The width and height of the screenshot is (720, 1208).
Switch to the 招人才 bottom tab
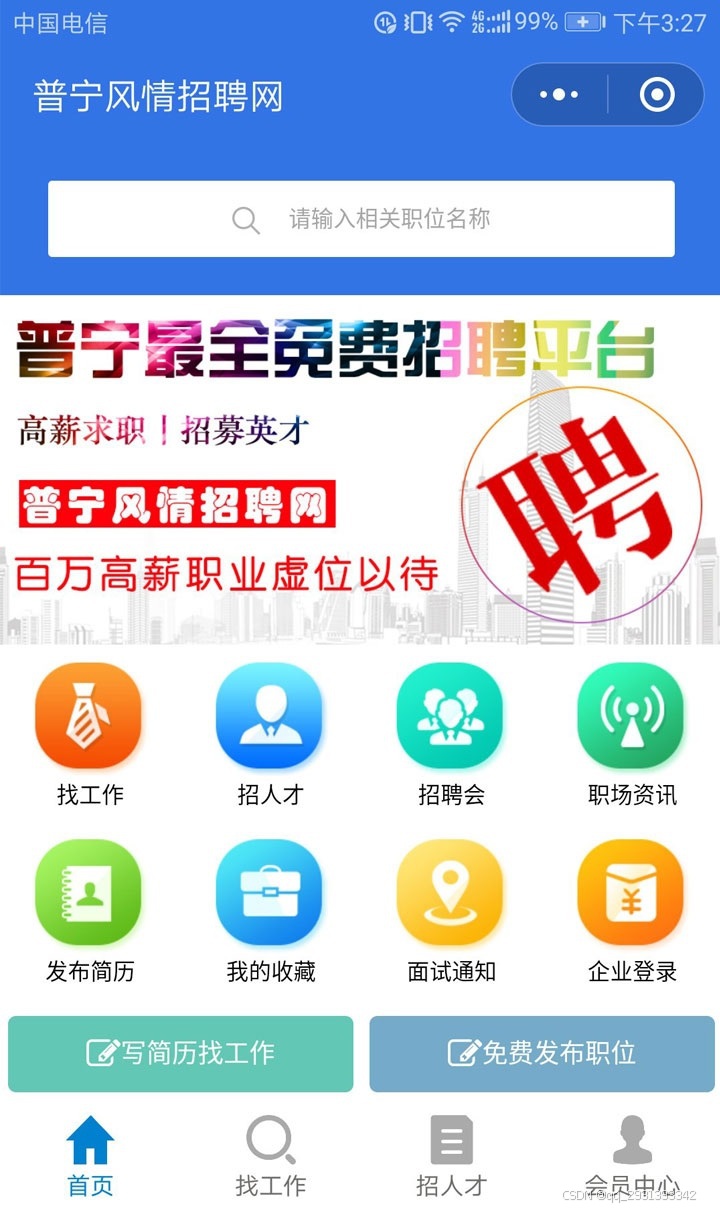[x=451, y=1157]
